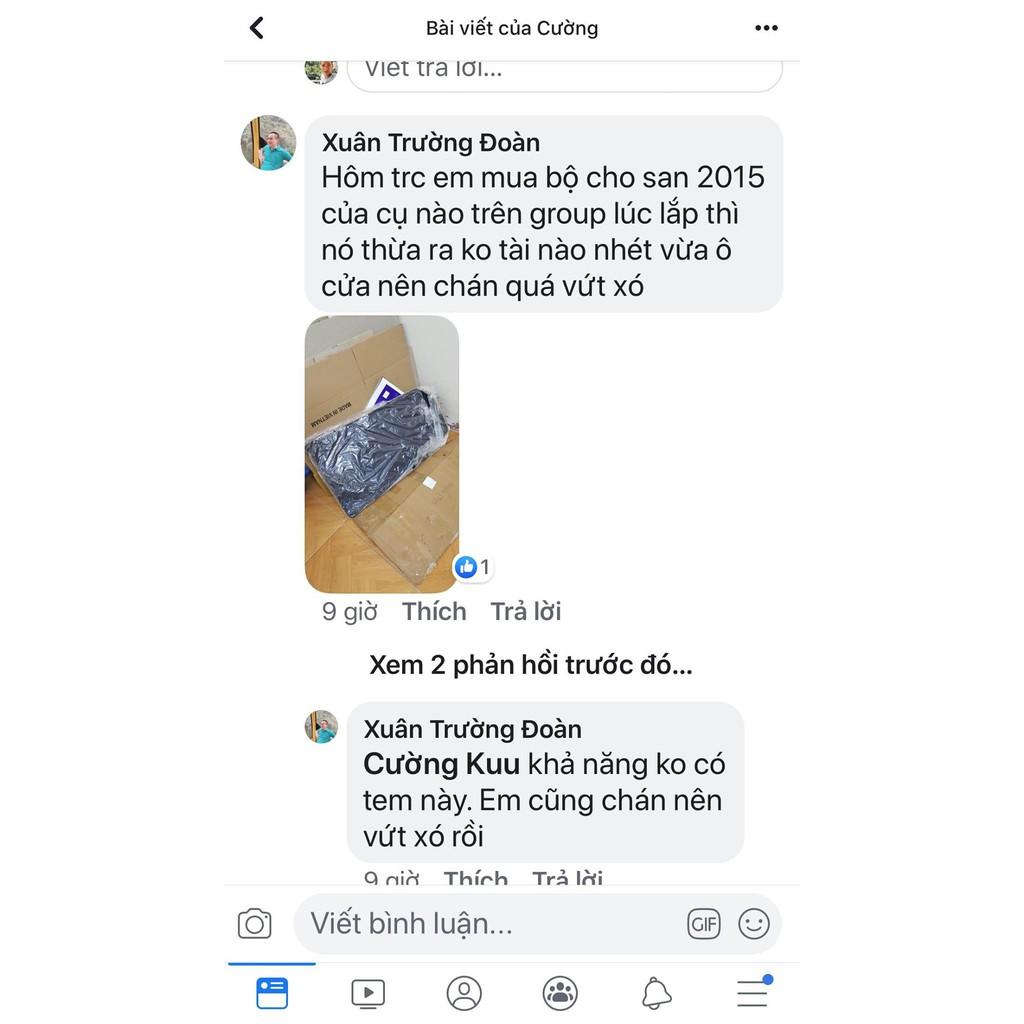Switch to the Groups tab
Image resolution: width=1024 pixels, height=1024 pixels.
(x=560, y=993)
